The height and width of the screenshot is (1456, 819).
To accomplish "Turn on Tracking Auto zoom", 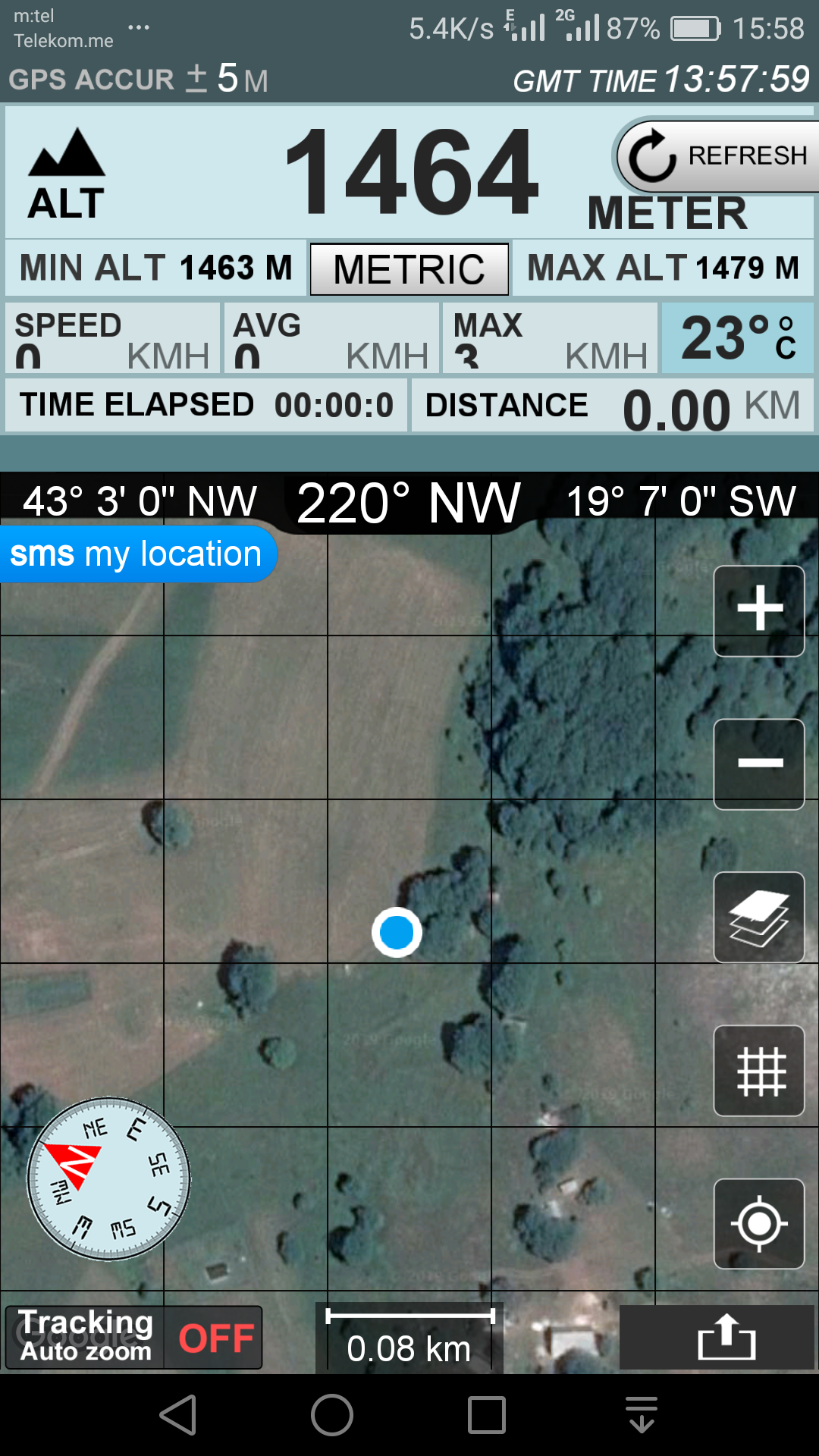I will click(134, 1337).
